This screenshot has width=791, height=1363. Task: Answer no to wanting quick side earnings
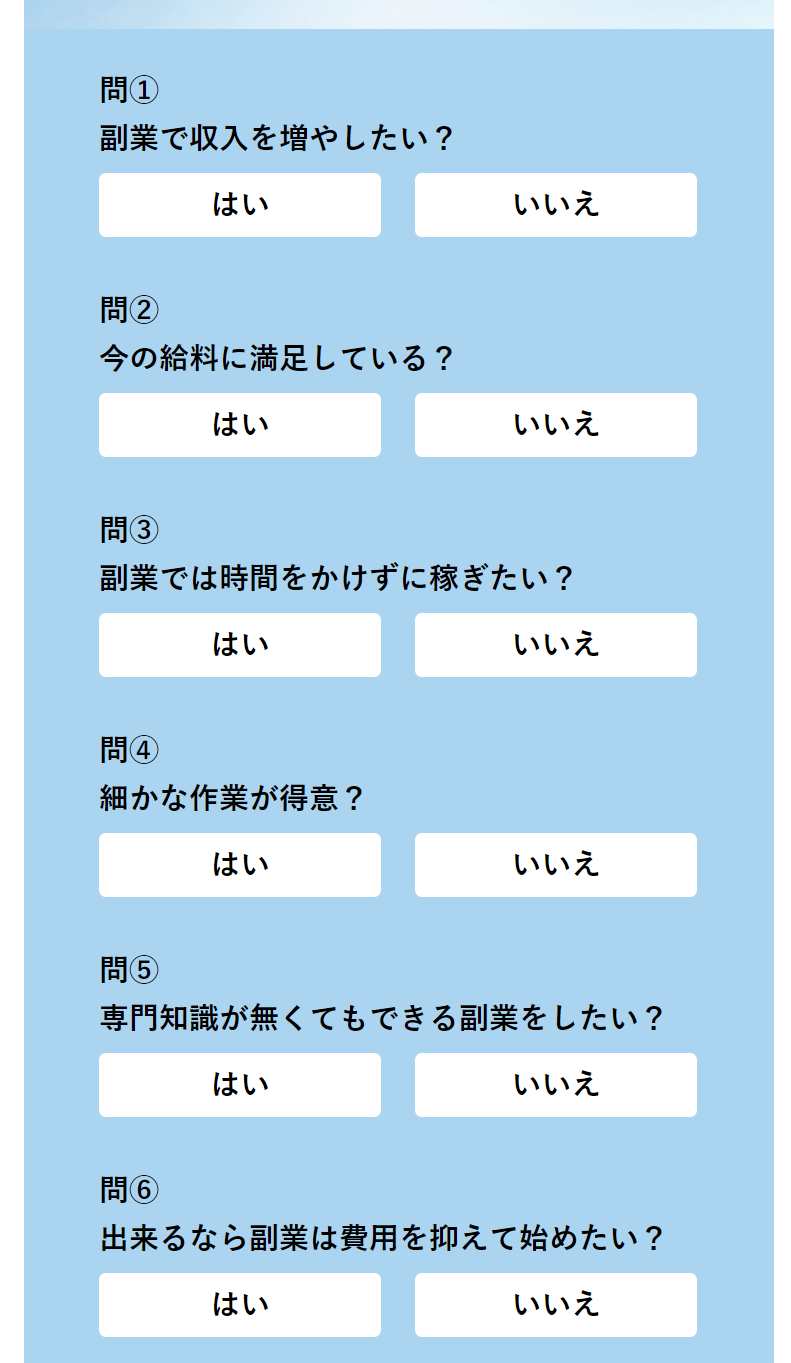coord(555,645)
